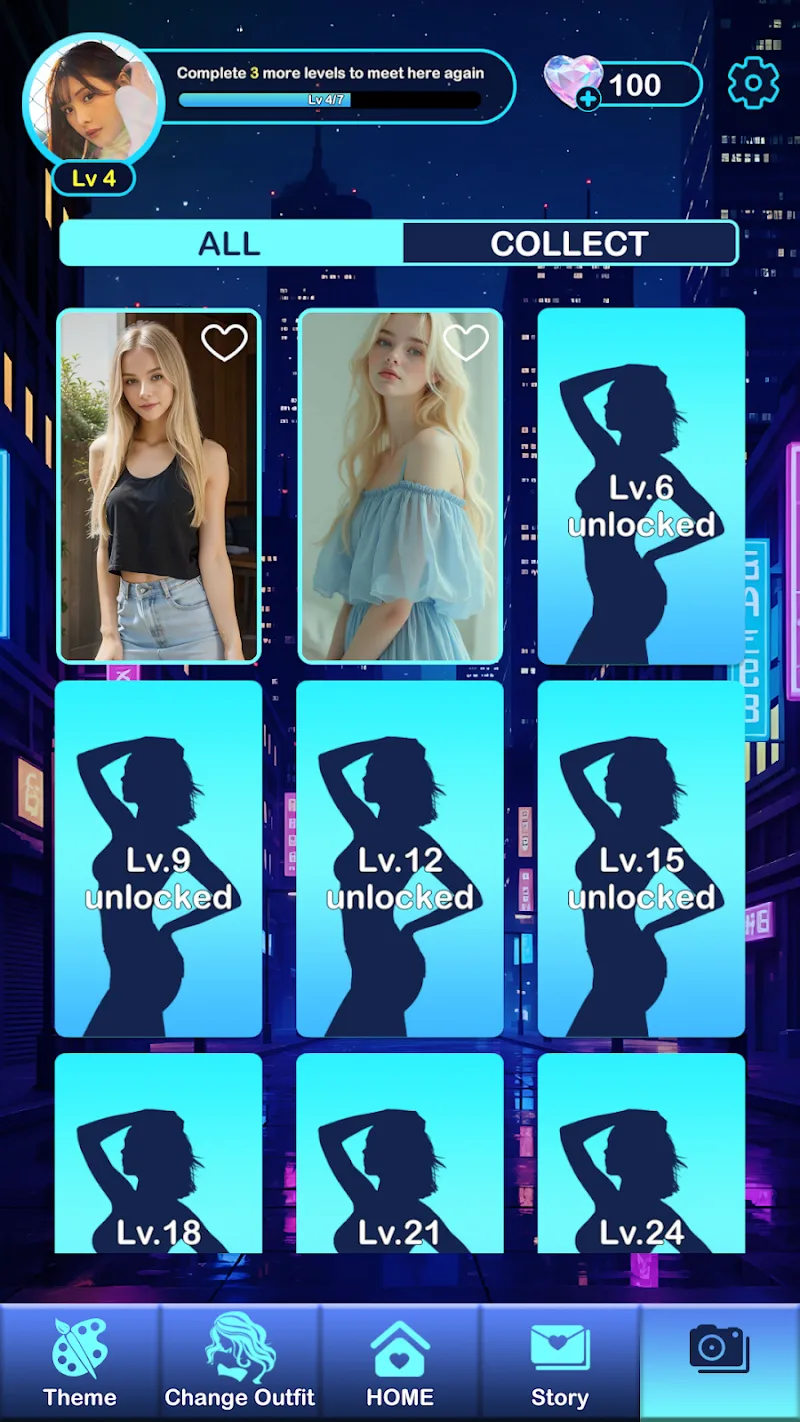Select the Lv.12 unlocked card
Viewport: 800px width, 1422px height.
click(400, 858)
